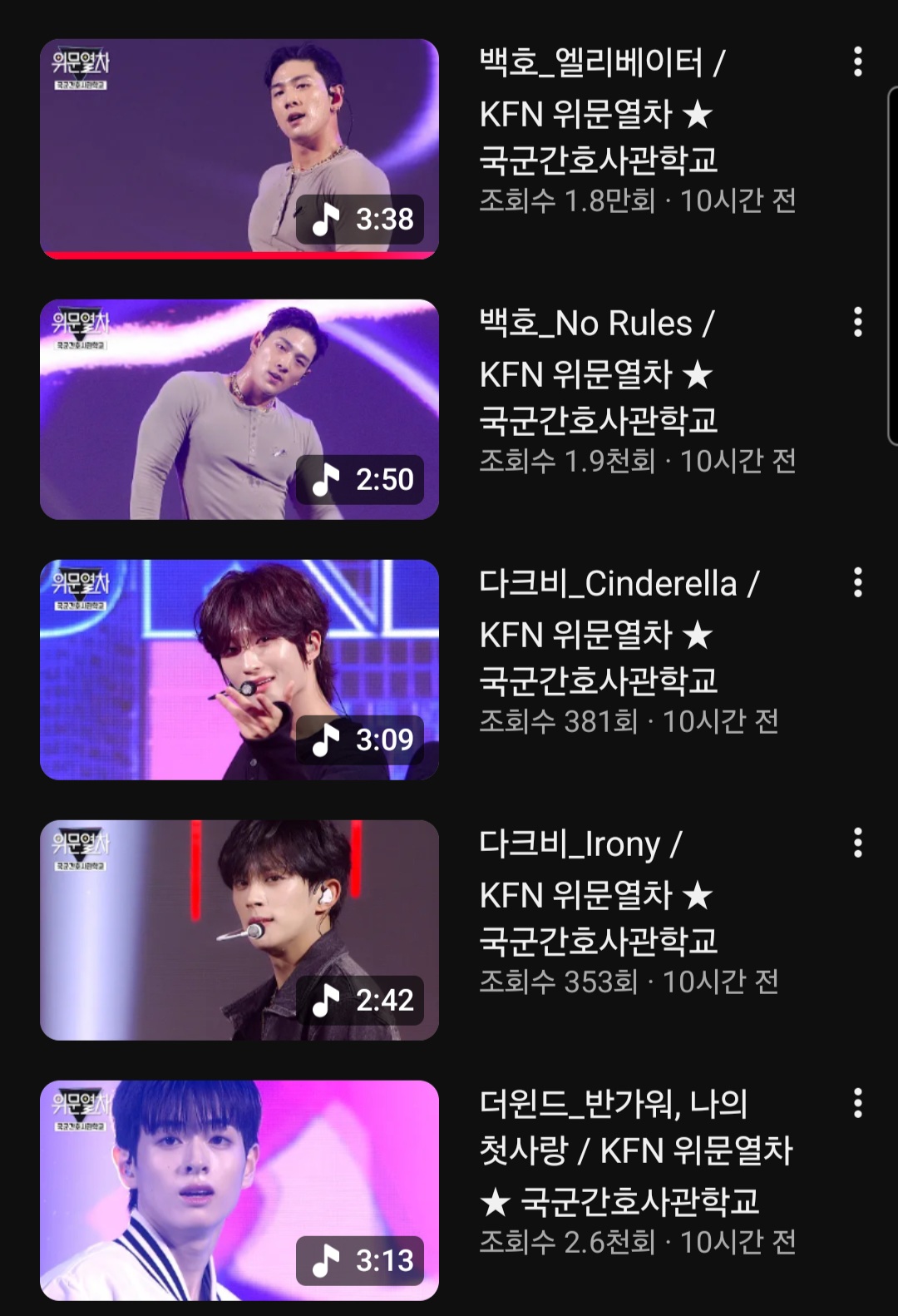Click the music note icon on 백호_엘리베이터 thumbnail

326,220
